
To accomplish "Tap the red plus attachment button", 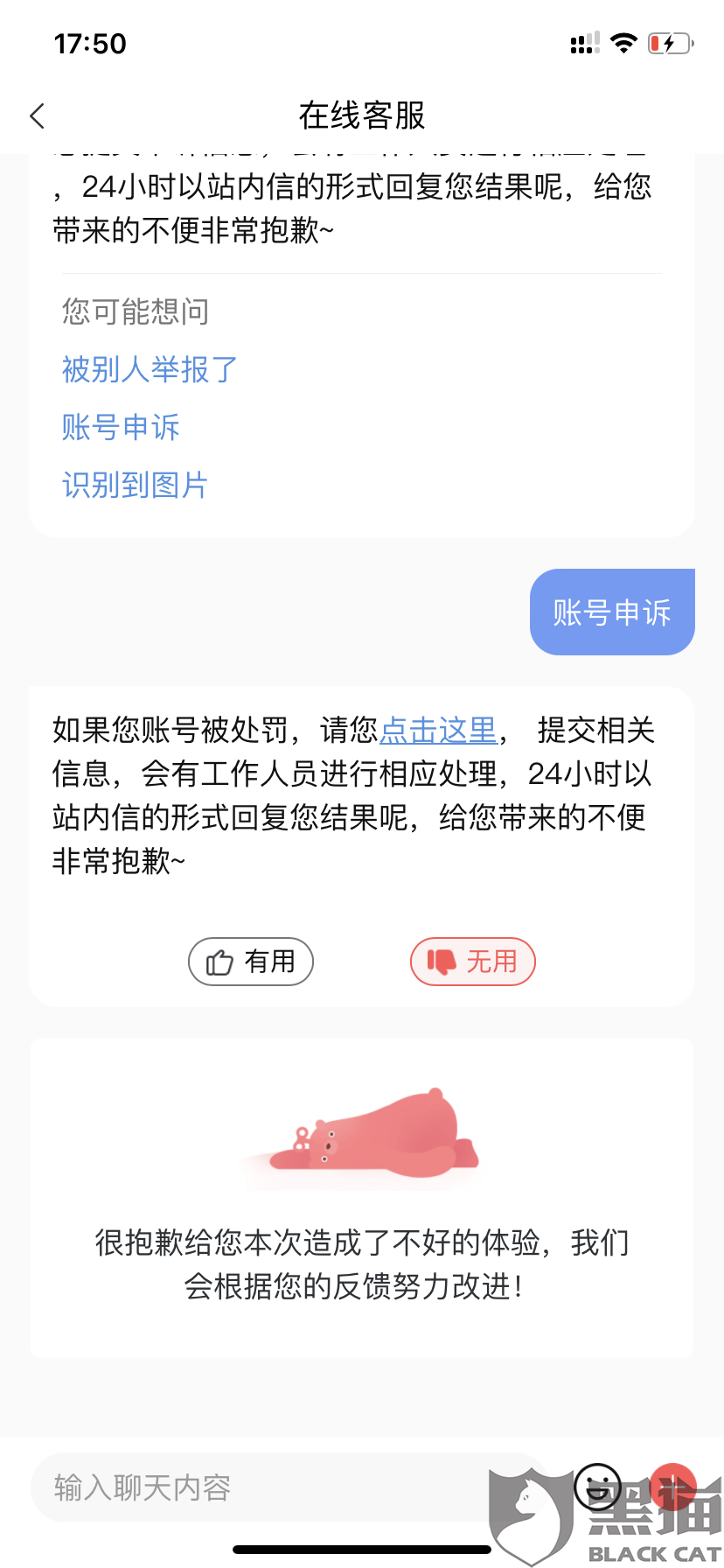I will click(x=673, y=1486).
